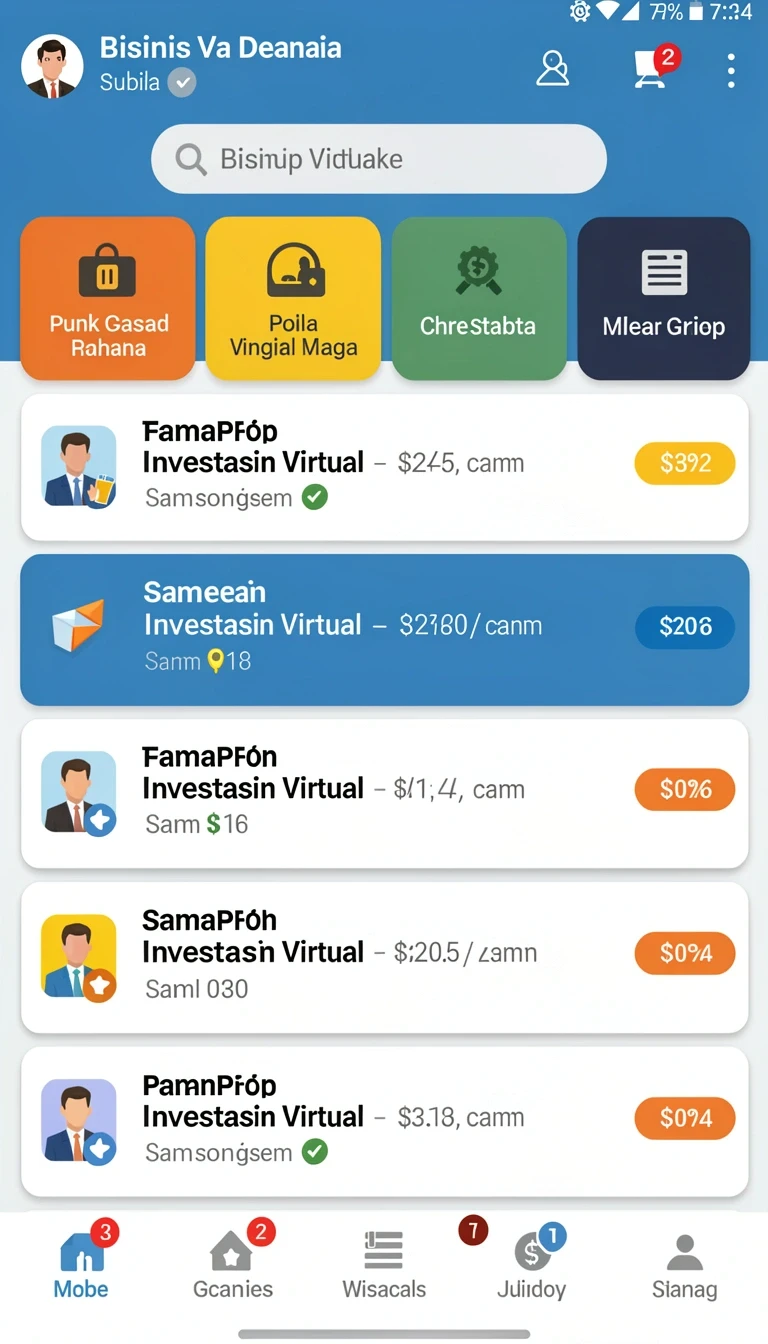Switch to the Juiidoy tab
768x1344 pixels.
coord(532,1263)
